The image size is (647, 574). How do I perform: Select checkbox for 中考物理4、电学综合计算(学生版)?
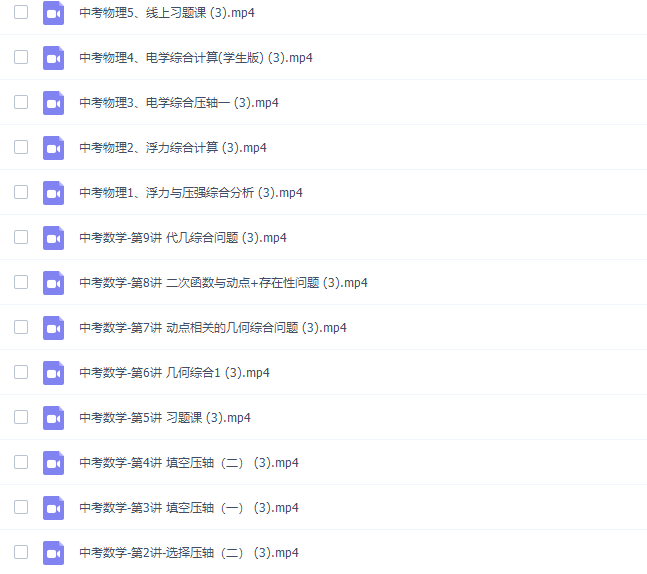(x=21, y=58)
